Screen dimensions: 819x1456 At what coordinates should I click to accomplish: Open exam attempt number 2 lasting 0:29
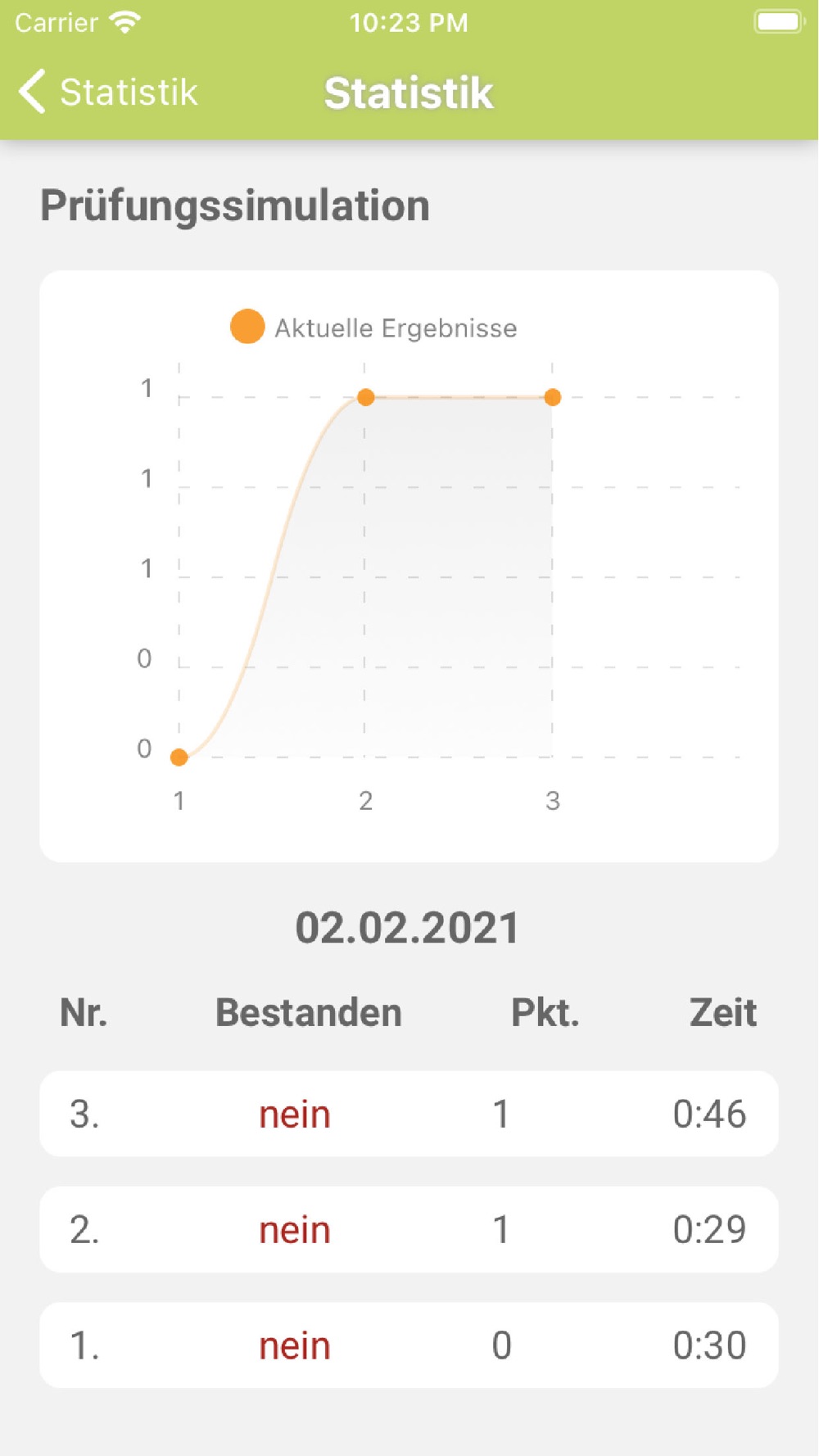409,1229
